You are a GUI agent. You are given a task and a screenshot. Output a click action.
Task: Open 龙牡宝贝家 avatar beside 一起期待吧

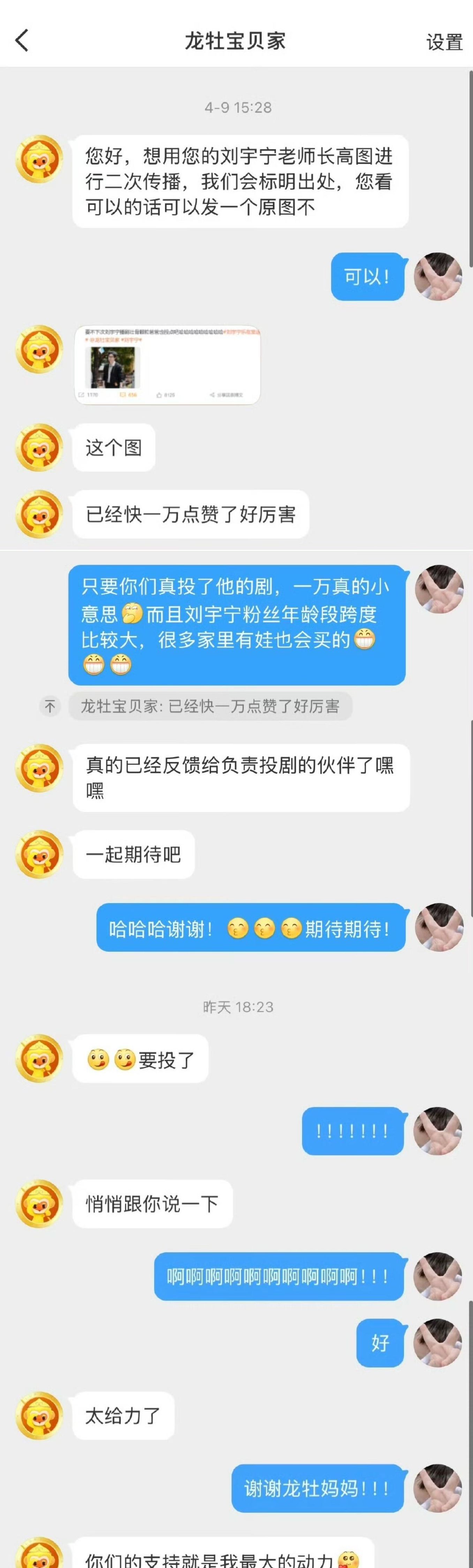[x=39, y=854]
